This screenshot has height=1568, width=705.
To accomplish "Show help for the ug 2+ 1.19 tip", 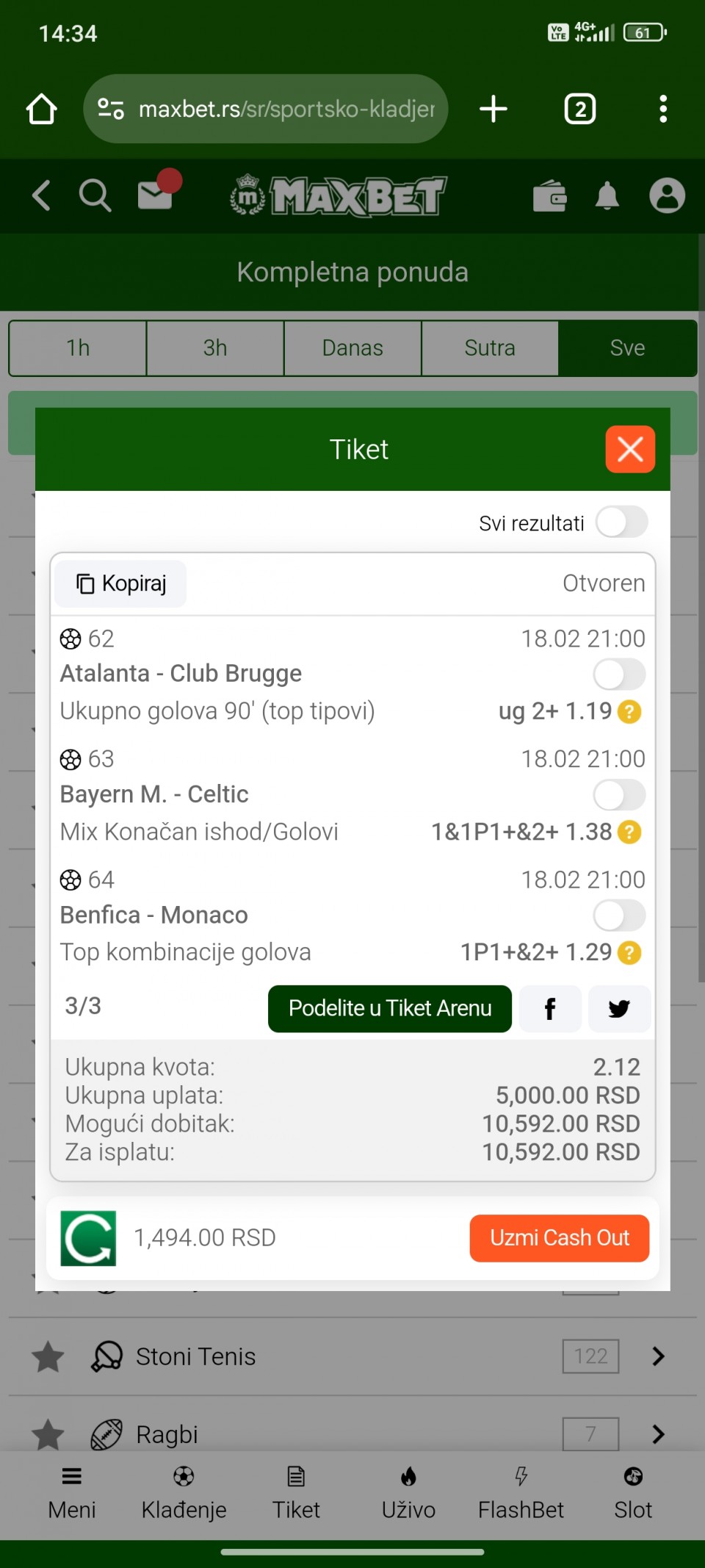I will pos(629,711).
